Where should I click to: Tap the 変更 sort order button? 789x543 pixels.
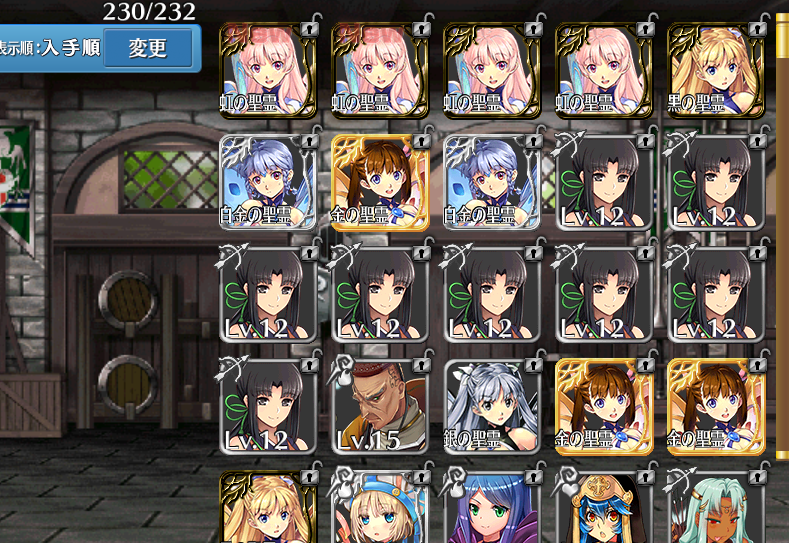(148, 47)
